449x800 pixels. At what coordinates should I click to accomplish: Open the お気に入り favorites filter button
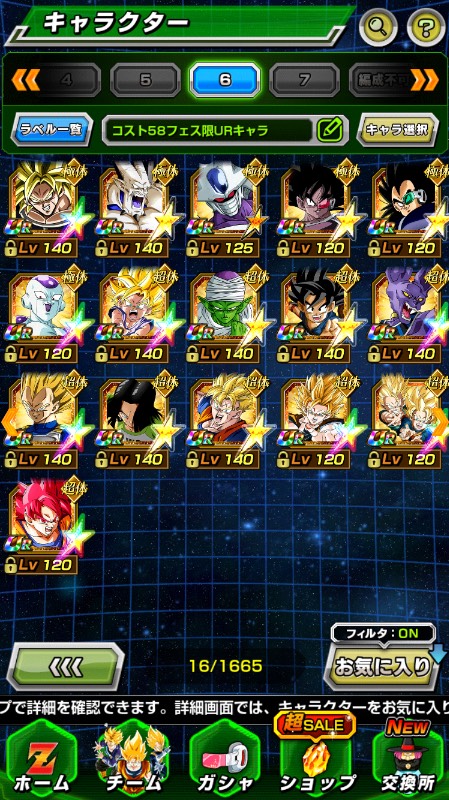pos(382,665)
